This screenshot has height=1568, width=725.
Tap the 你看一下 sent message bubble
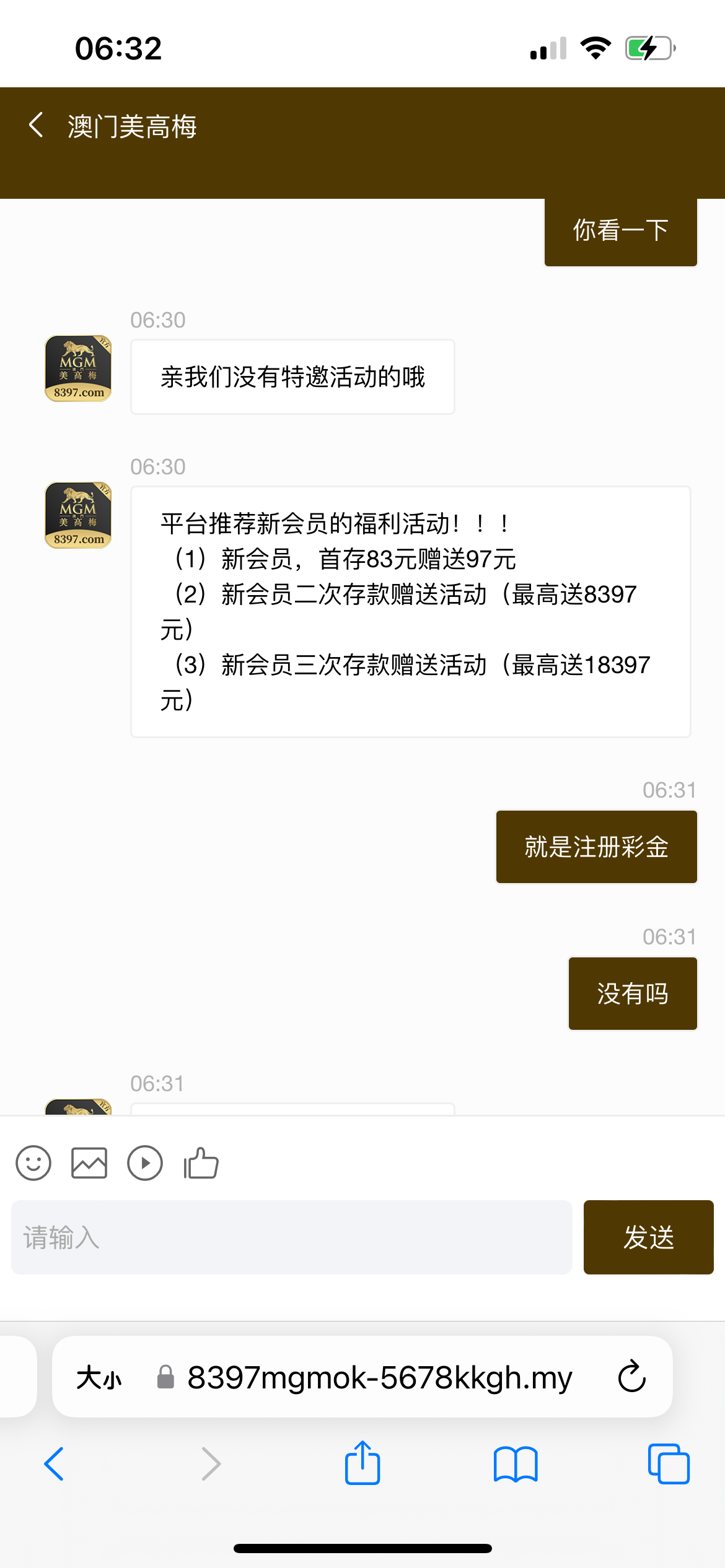click(x=620, y=230)
